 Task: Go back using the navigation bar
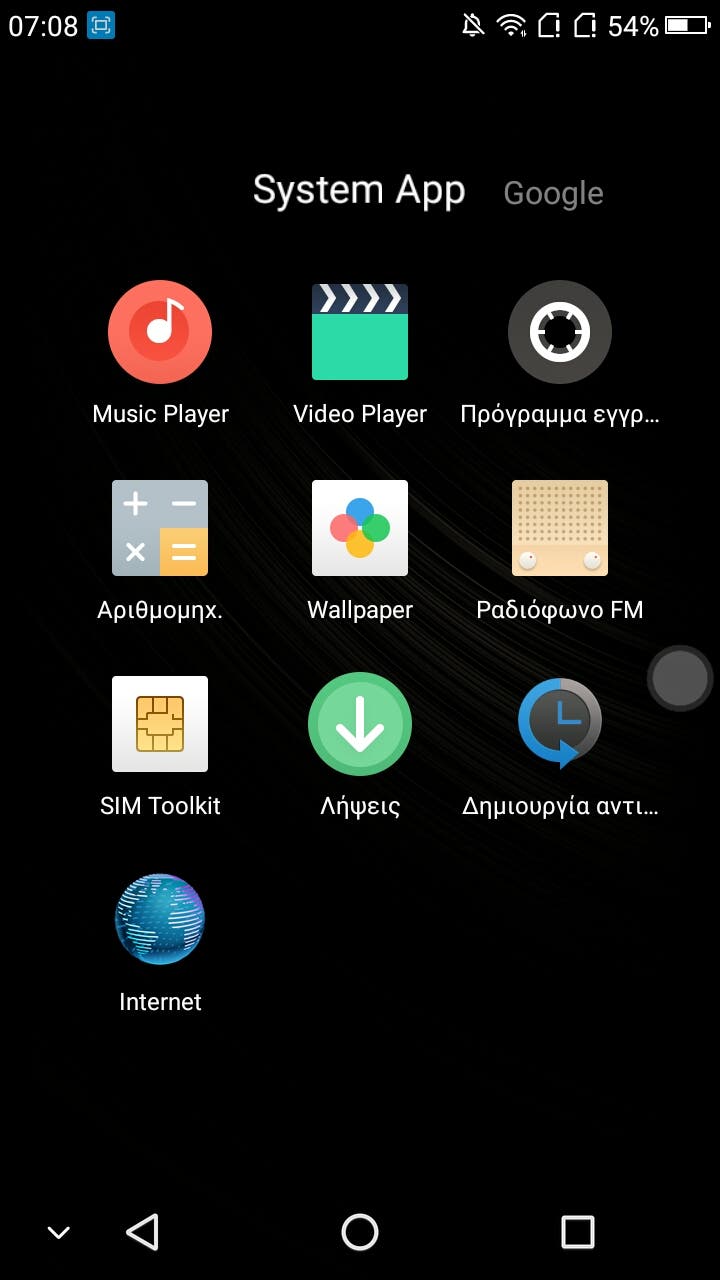(143, 1232)
